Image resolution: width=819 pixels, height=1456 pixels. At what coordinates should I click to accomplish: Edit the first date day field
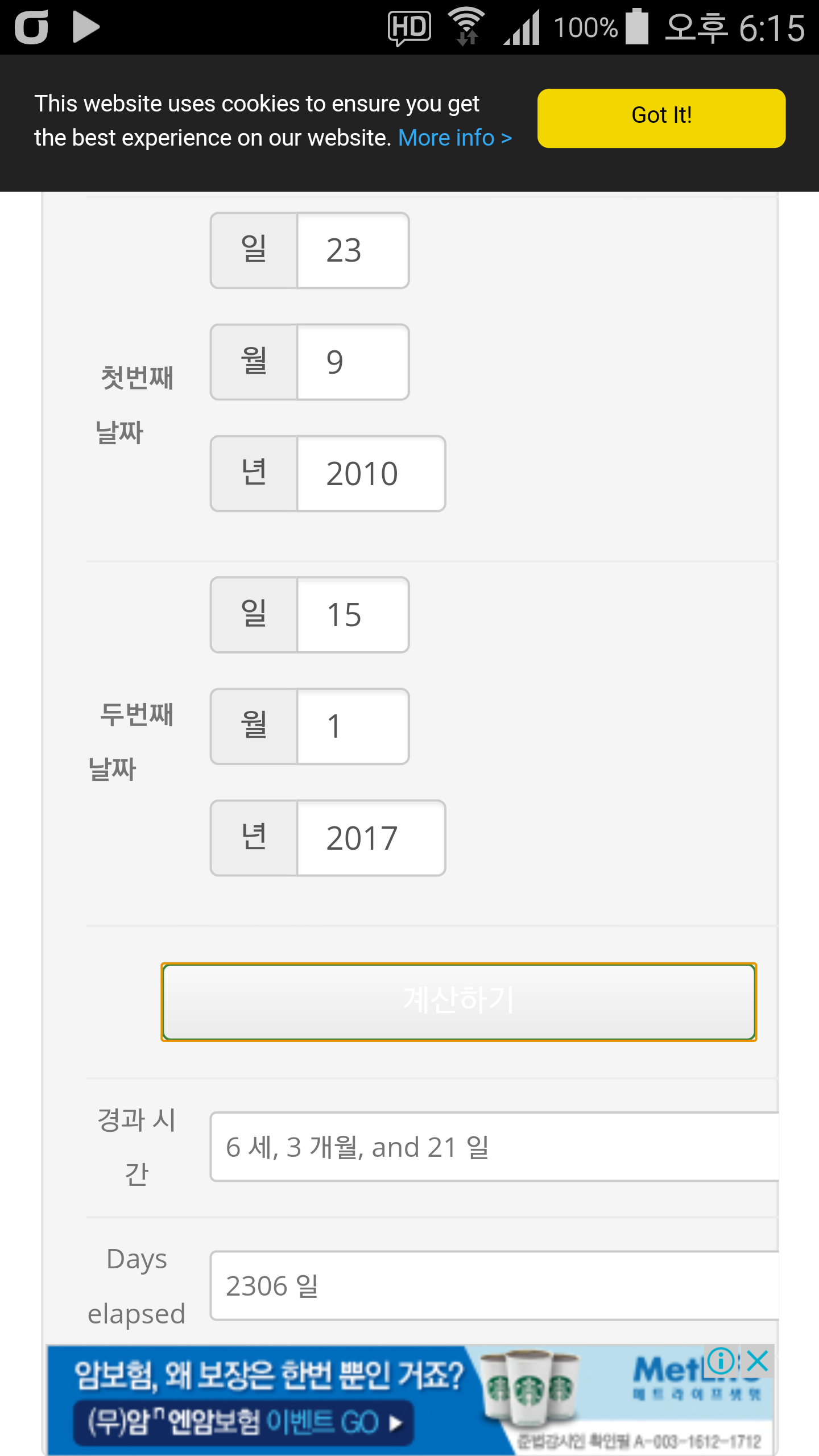[353, 250]
